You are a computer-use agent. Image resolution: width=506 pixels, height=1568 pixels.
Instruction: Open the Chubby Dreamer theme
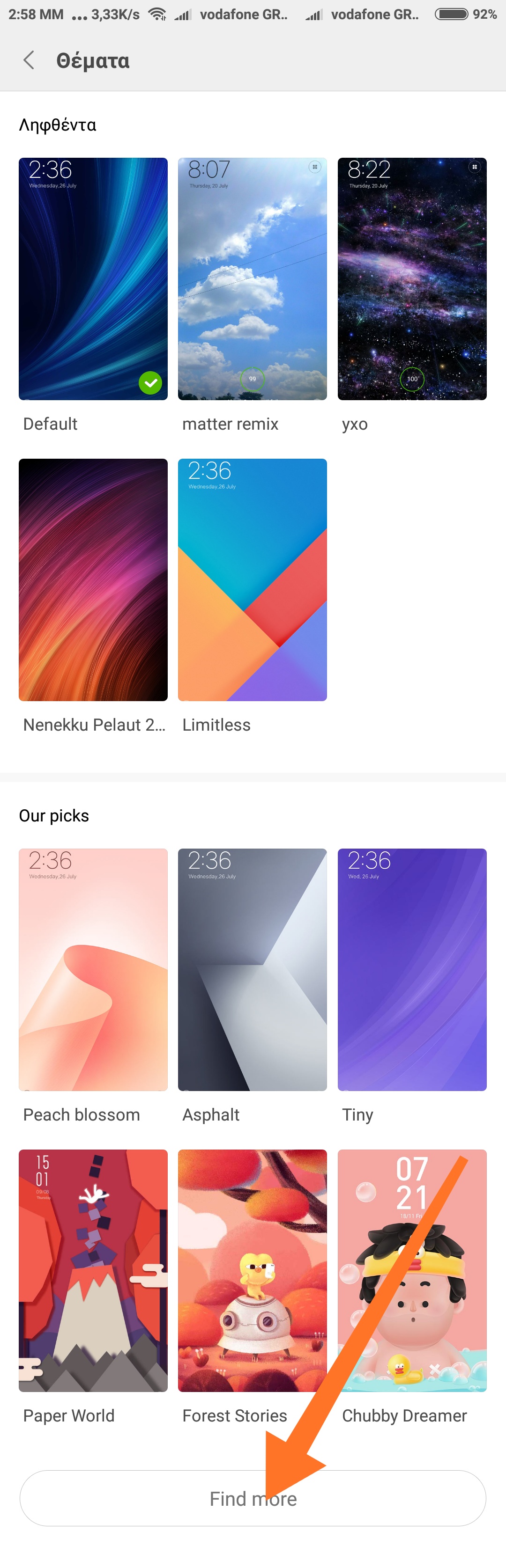click(412, 1270)
